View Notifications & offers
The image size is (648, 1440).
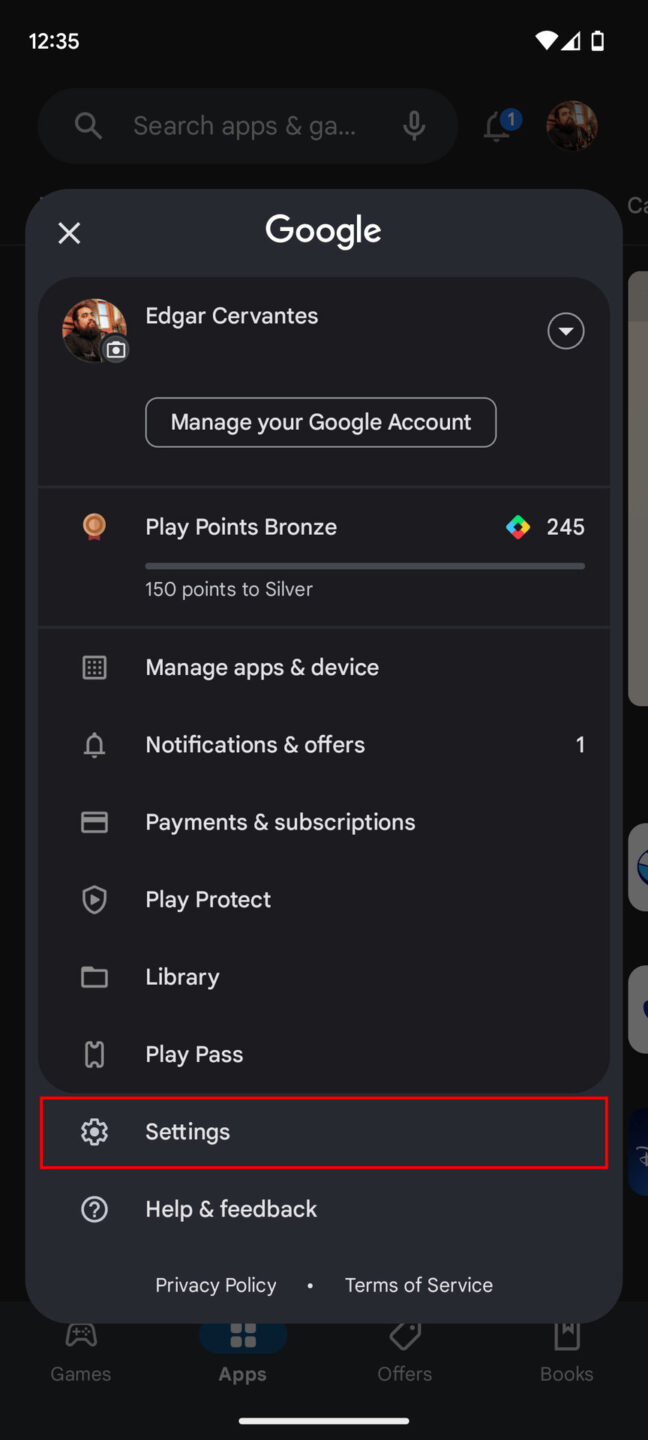[x=255, y=744]
